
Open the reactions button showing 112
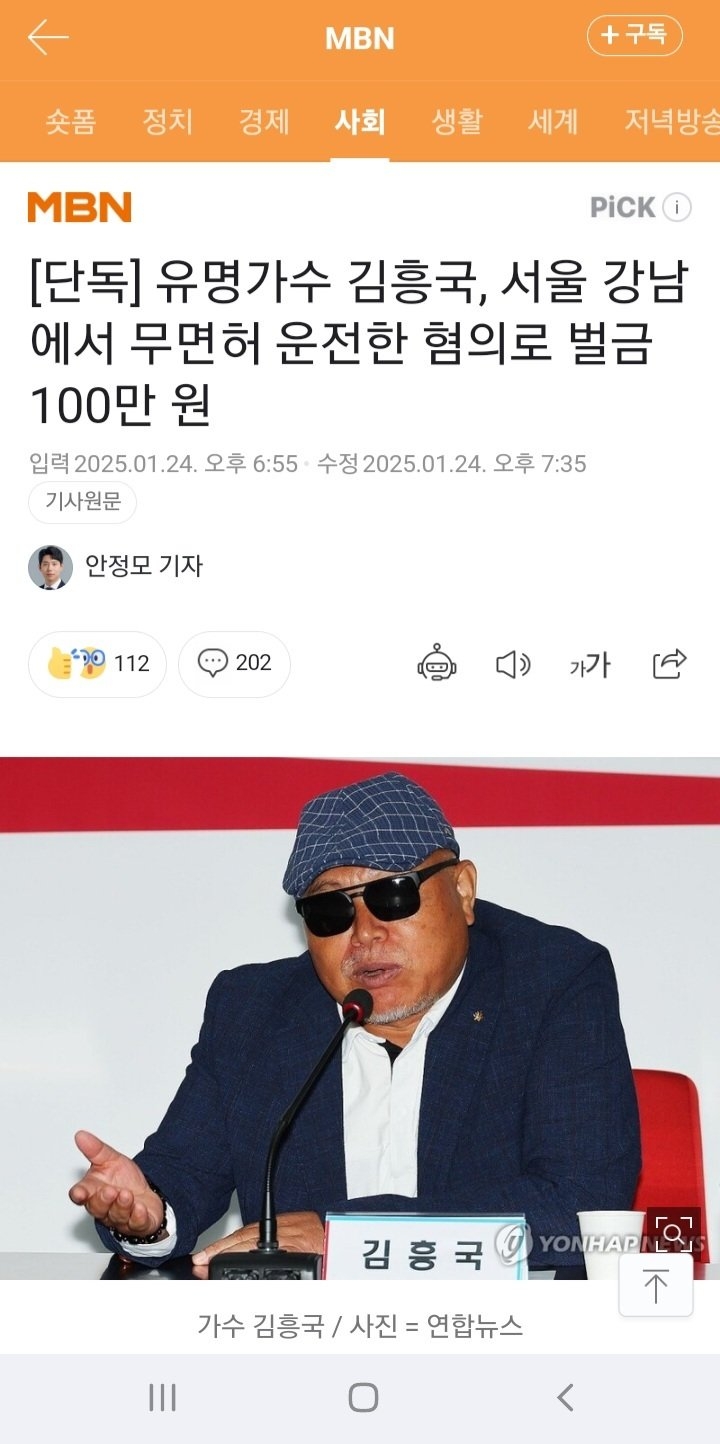(x=97, y=664)
